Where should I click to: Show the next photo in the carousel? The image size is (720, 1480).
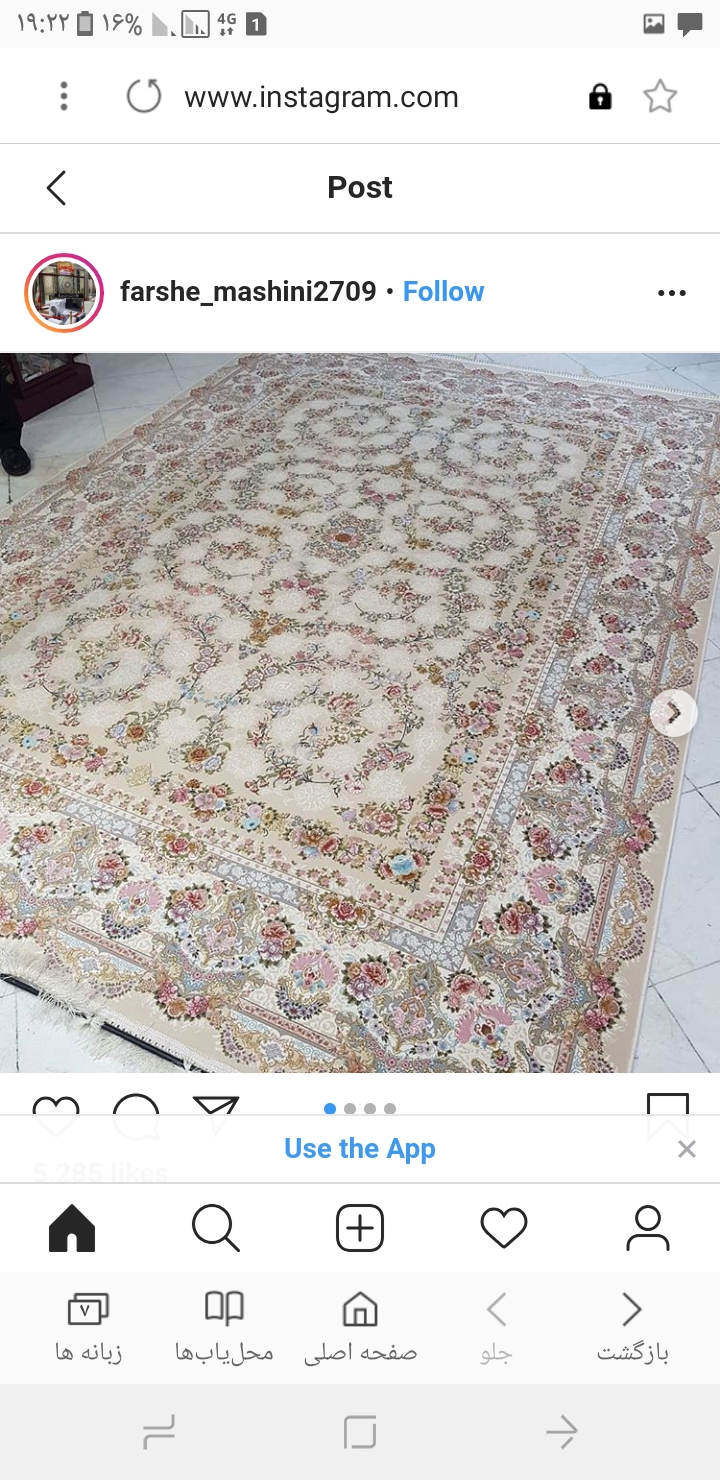(x=674, y=713)
